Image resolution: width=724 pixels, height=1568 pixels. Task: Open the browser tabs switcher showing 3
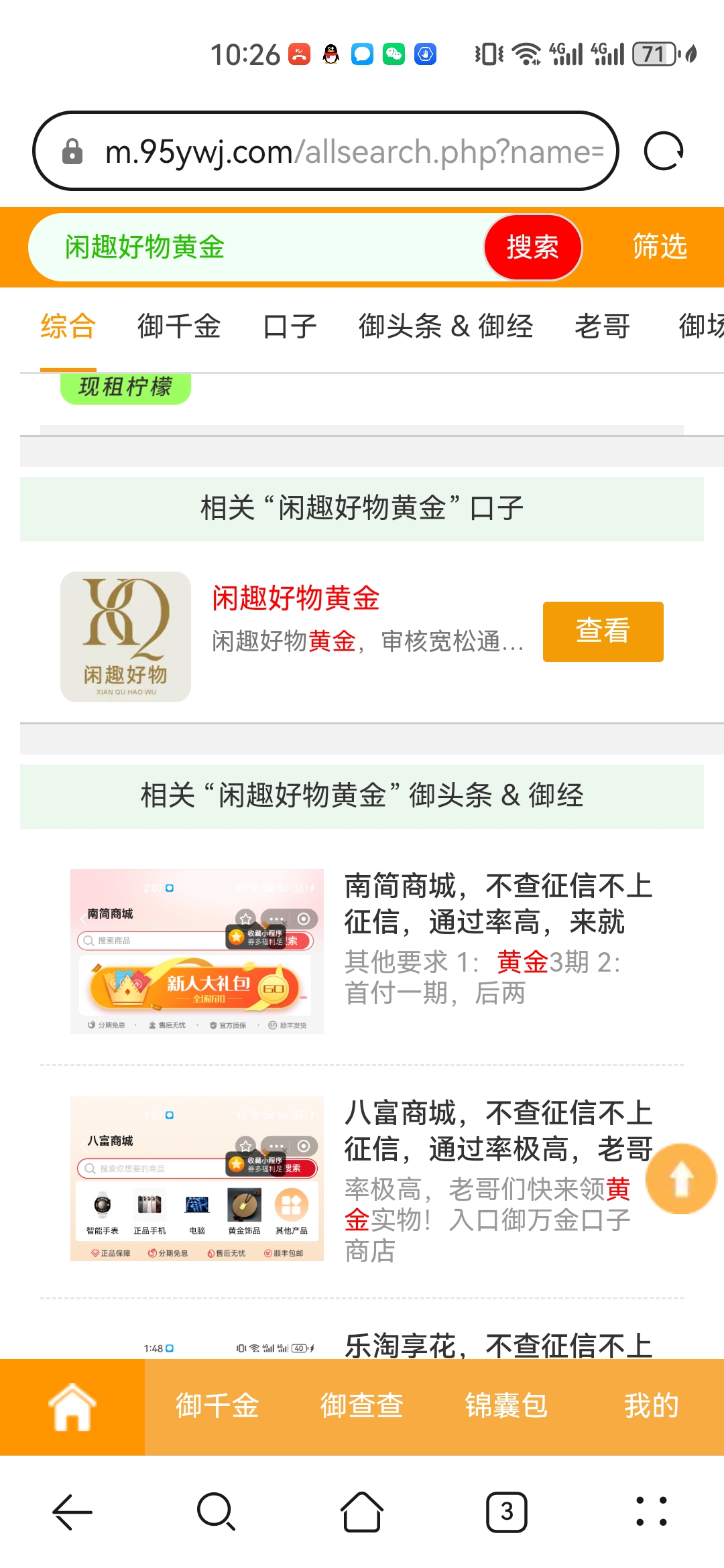click(506, 1512)
